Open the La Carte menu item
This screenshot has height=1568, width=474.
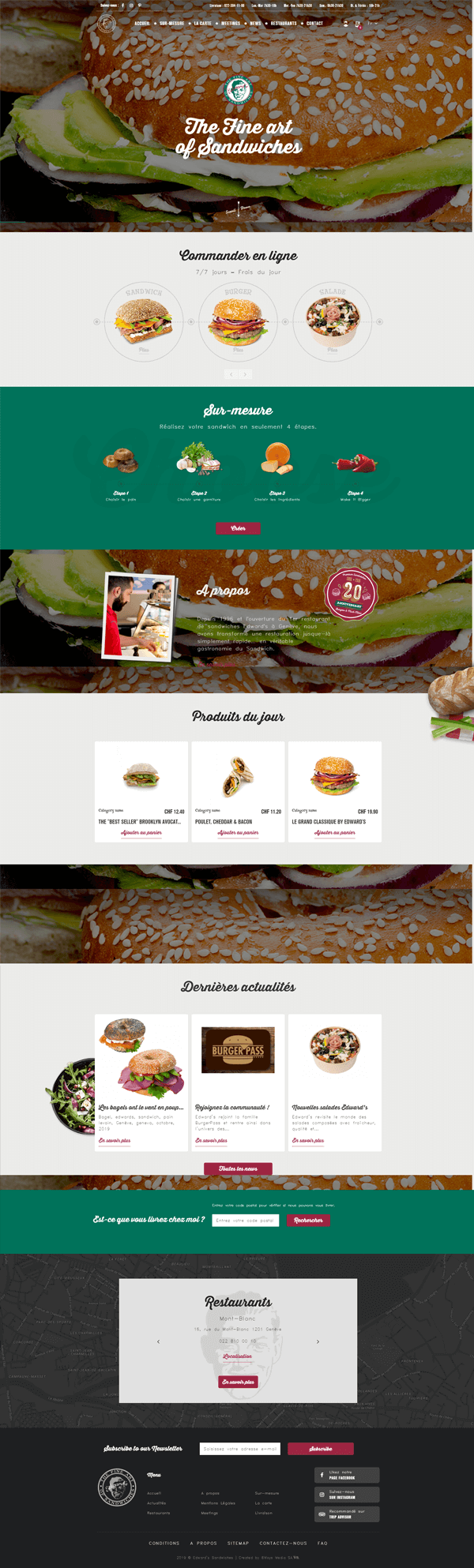click(203, 24)
